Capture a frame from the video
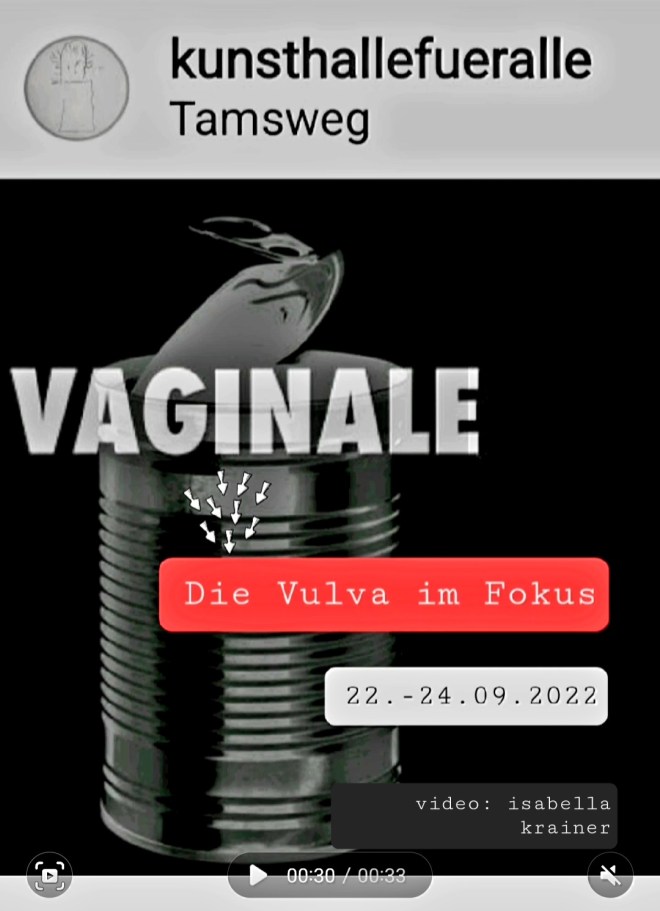 (49, 876)
